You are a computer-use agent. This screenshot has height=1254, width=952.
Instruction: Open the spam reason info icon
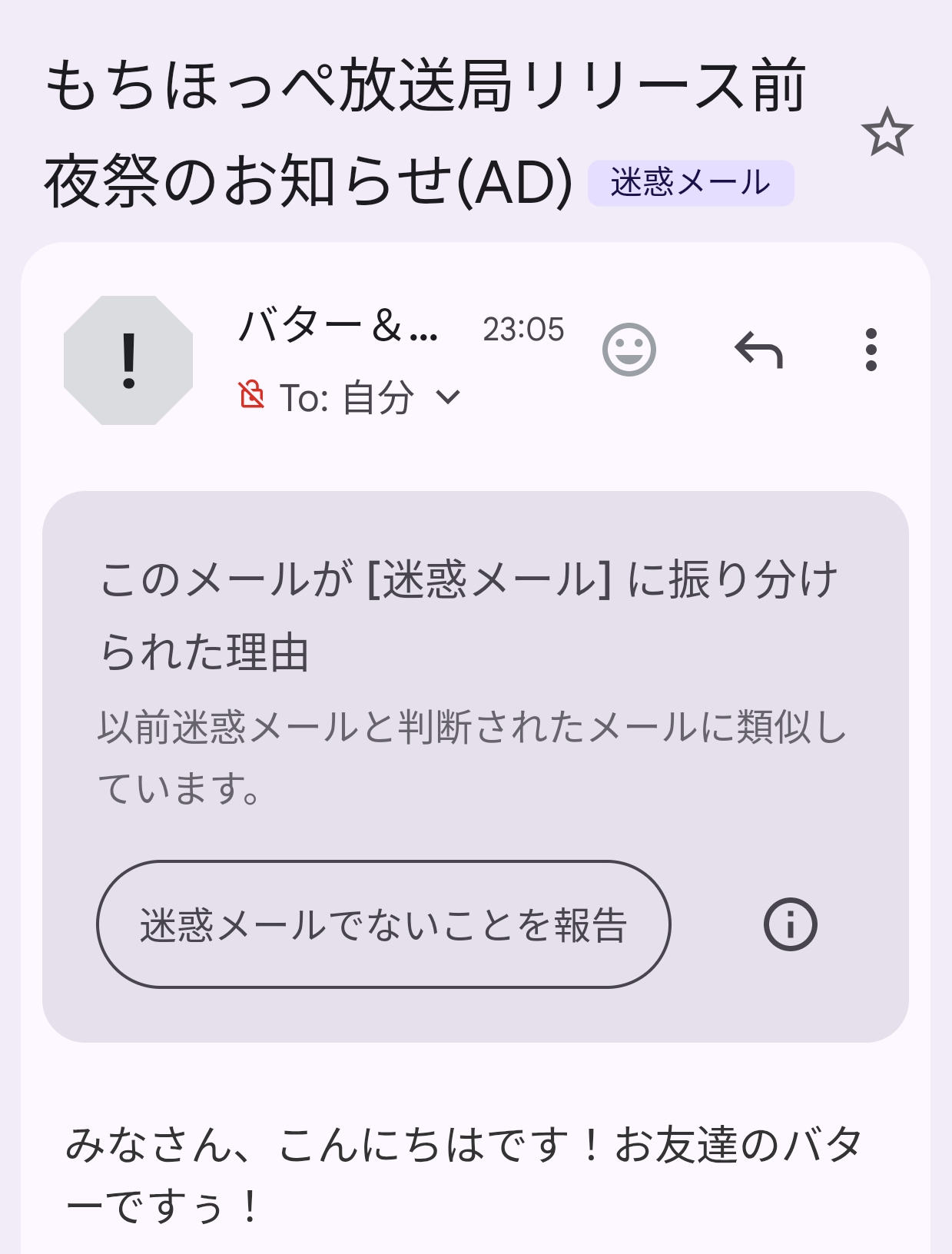click(x=790, y=924)
